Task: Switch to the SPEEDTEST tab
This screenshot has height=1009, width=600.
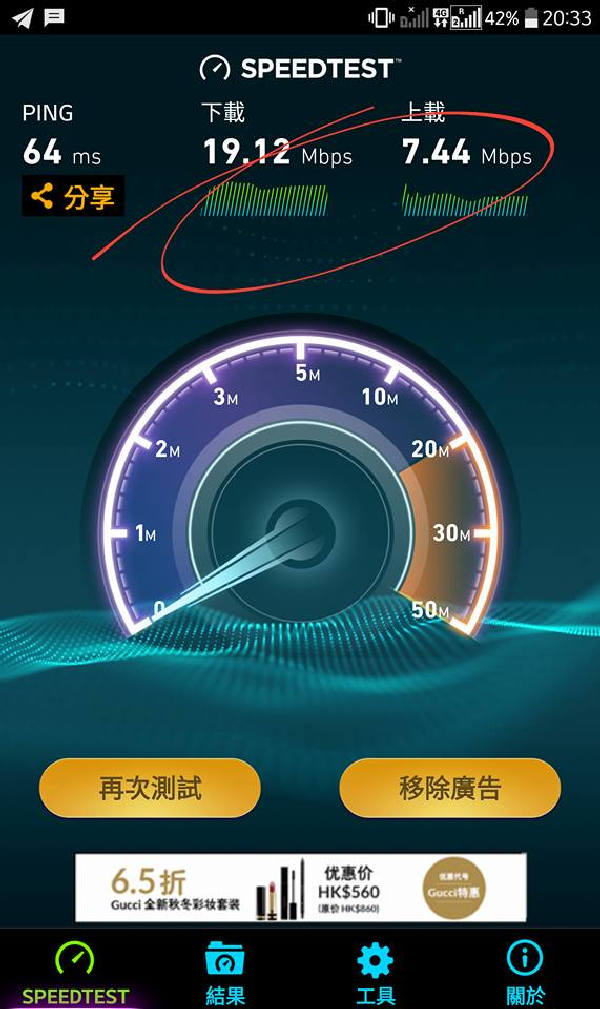Action: 75,972
